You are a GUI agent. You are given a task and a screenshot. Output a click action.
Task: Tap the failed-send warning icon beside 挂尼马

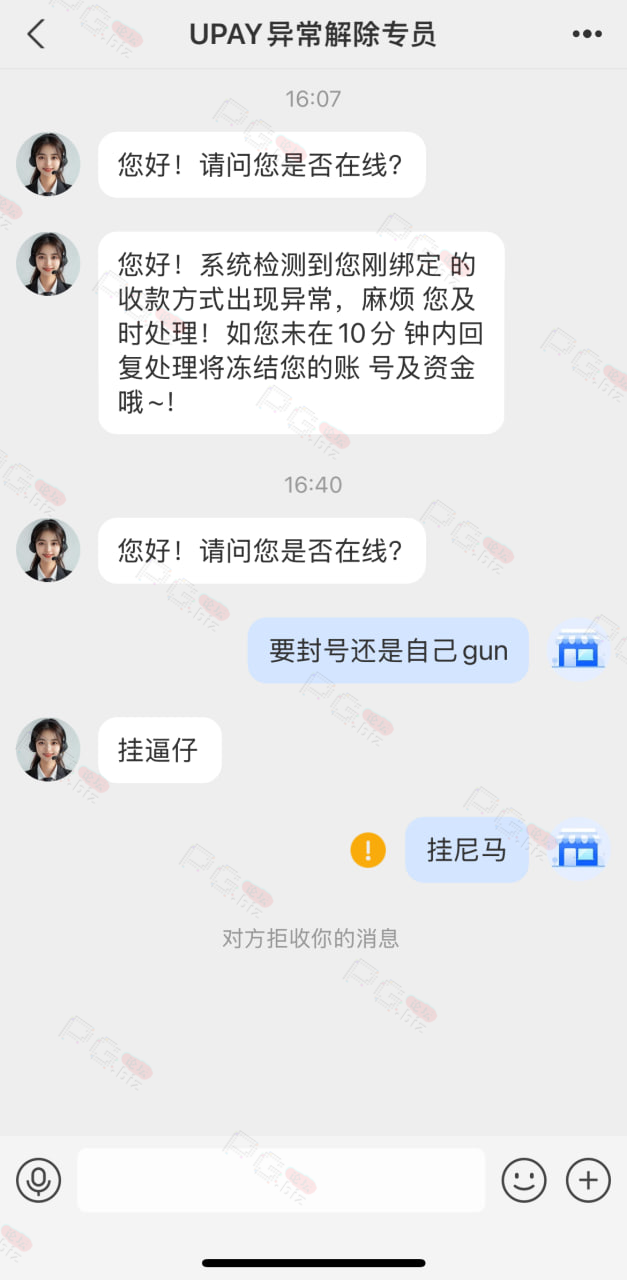click(368, 850)
